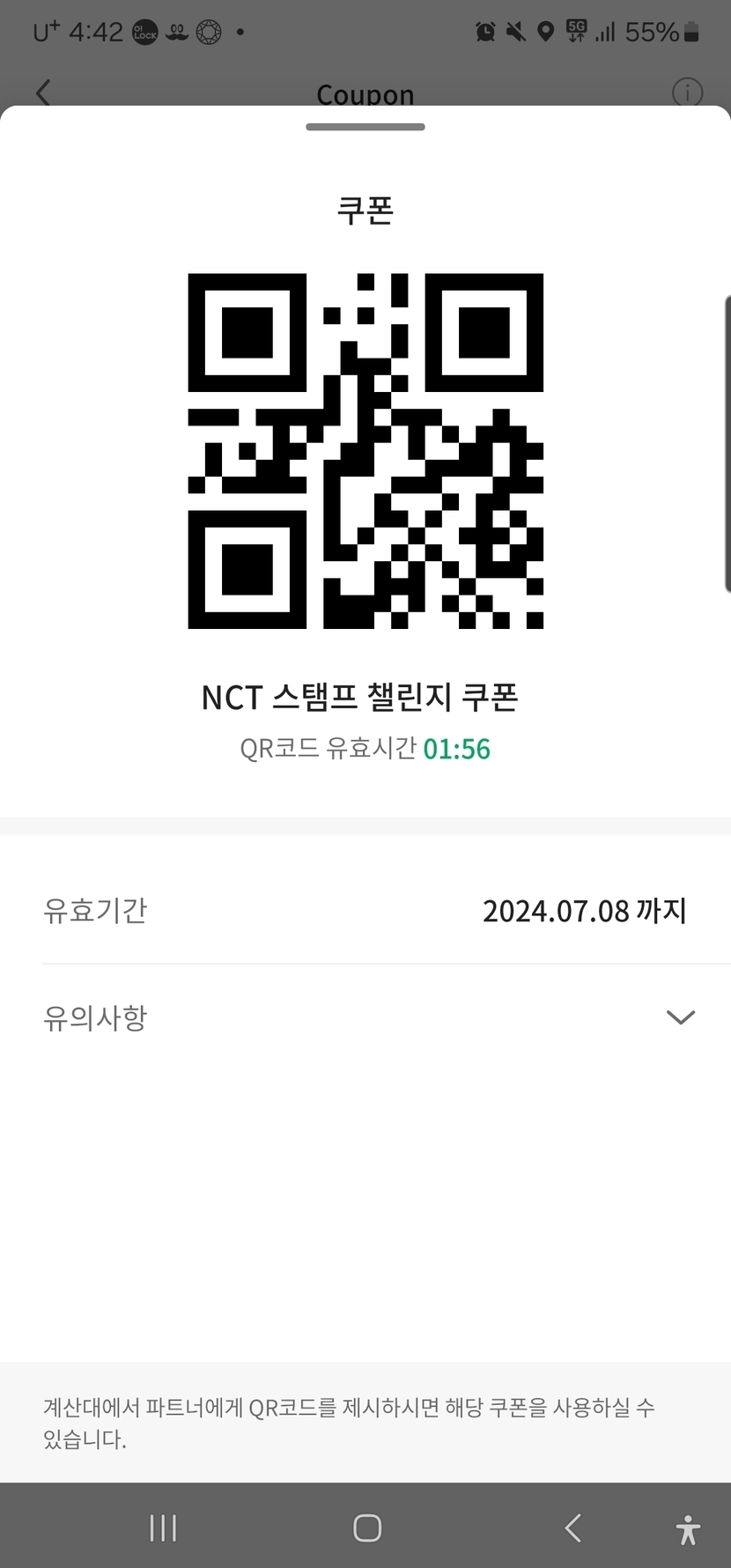
Task: Tap the system back button
Action: tap(572, 1528)
